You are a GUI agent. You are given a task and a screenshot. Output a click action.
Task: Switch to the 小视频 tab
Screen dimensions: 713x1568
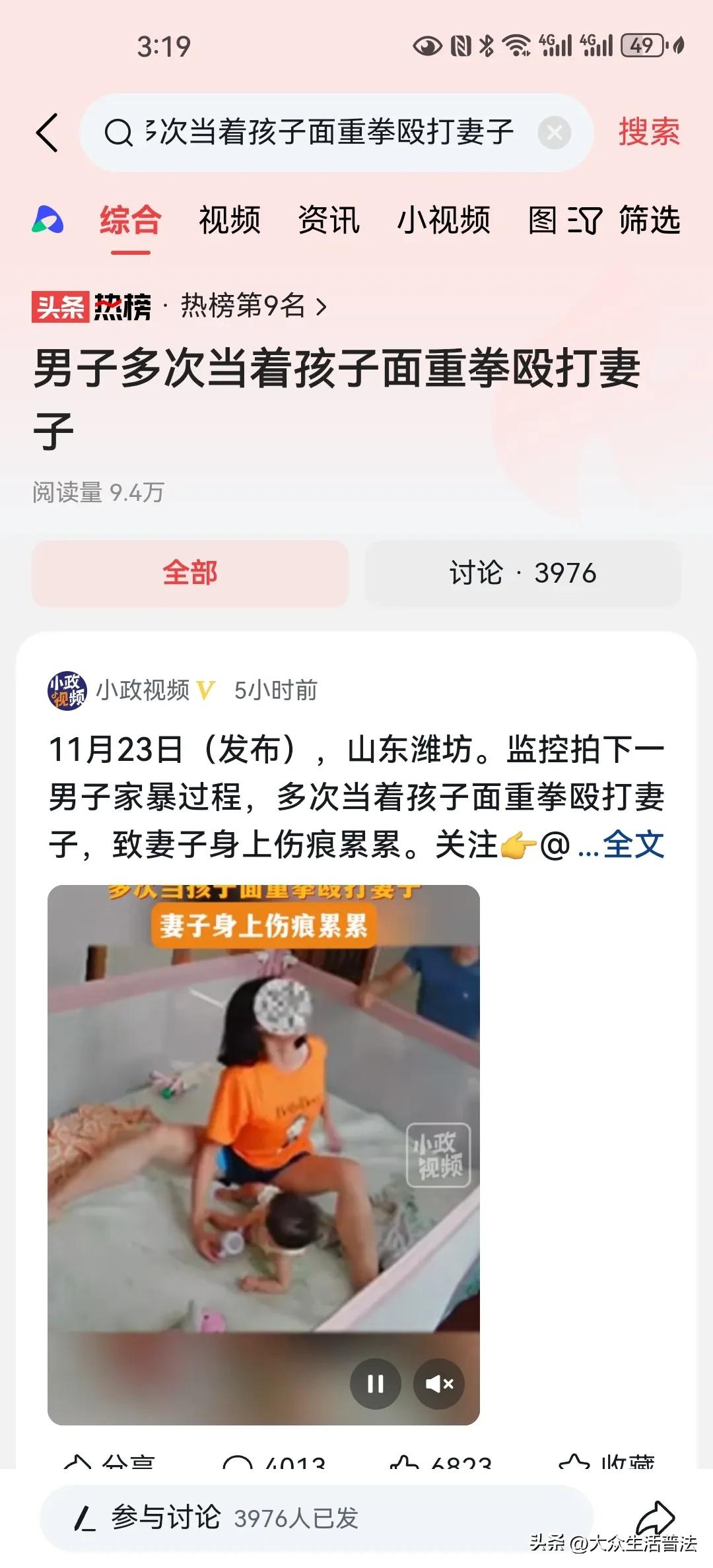coord(446,222)
